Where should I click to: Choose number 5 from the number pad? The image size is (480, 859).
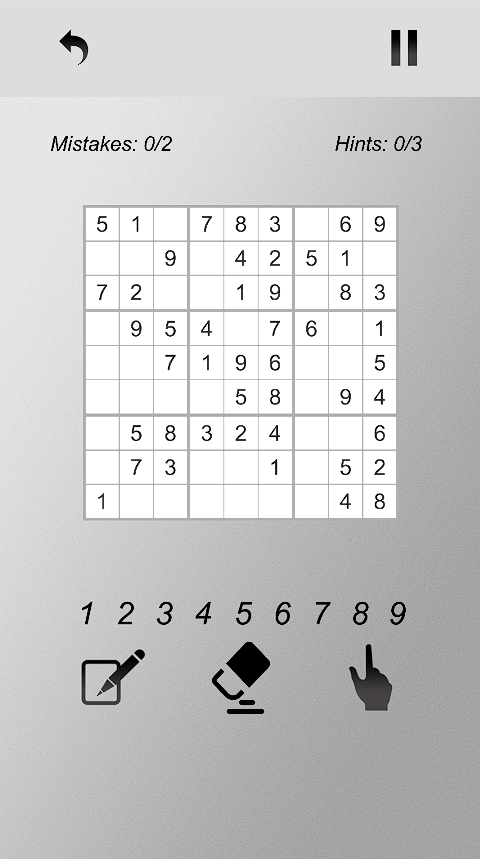coord(243,614)
